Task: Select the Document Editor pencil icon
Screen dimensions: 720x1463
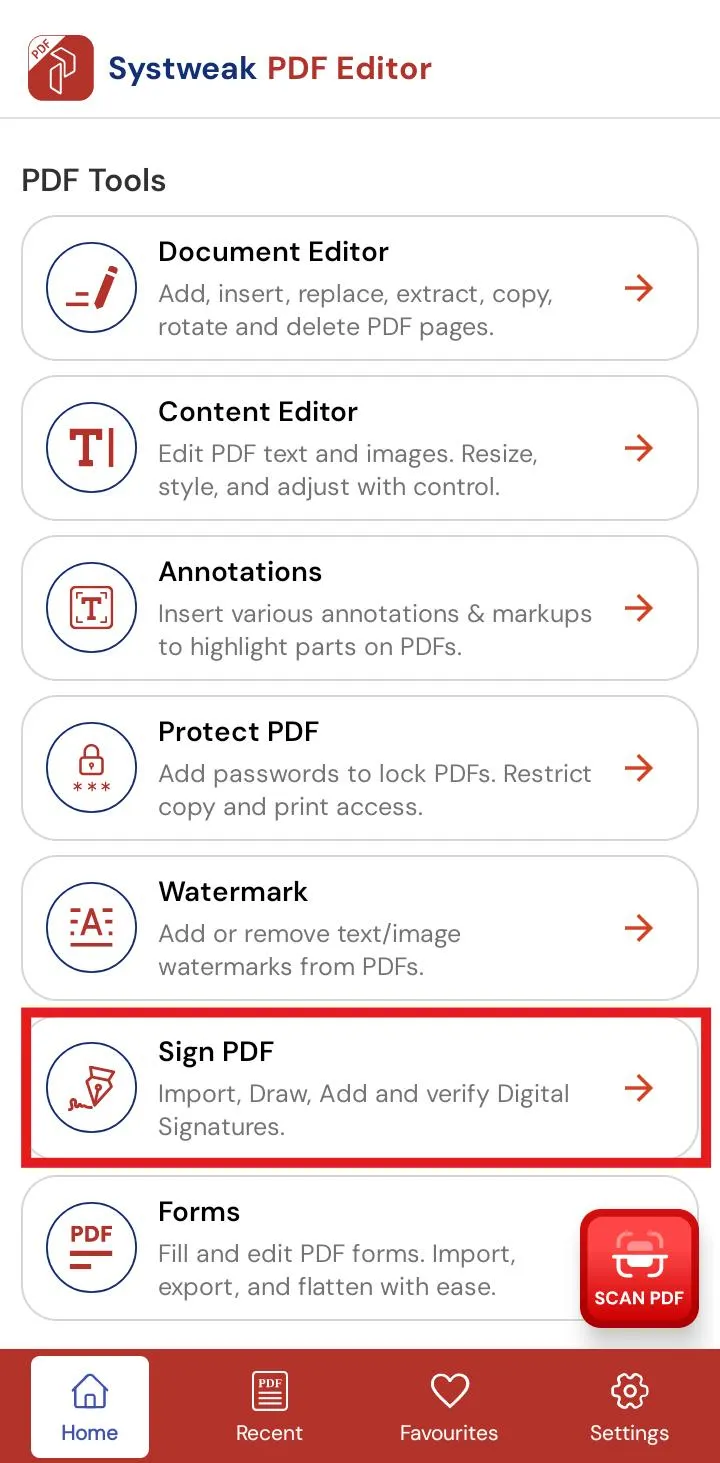Action: [91, 288]
